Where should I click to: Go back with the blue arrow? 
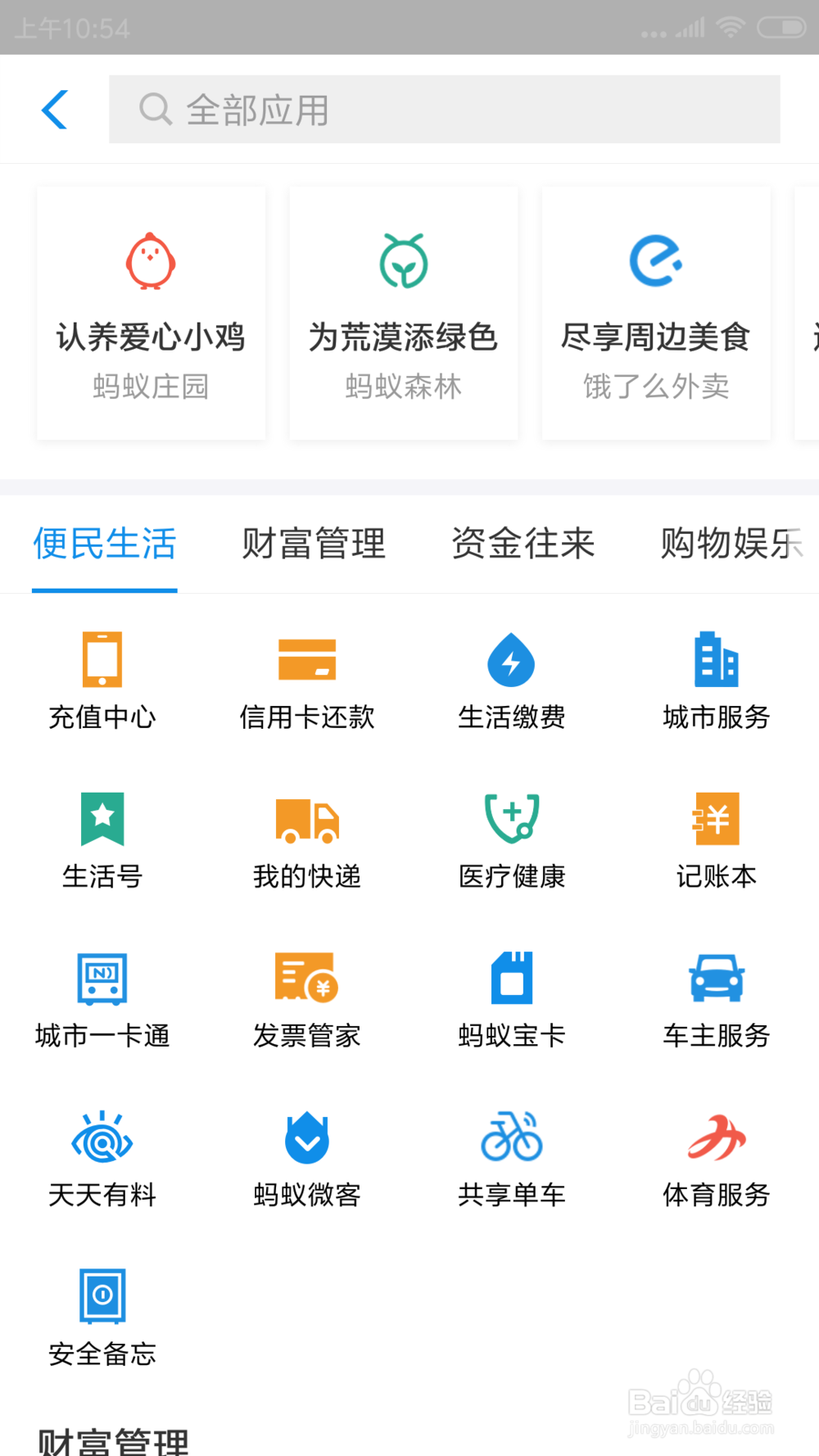point(55,110)
